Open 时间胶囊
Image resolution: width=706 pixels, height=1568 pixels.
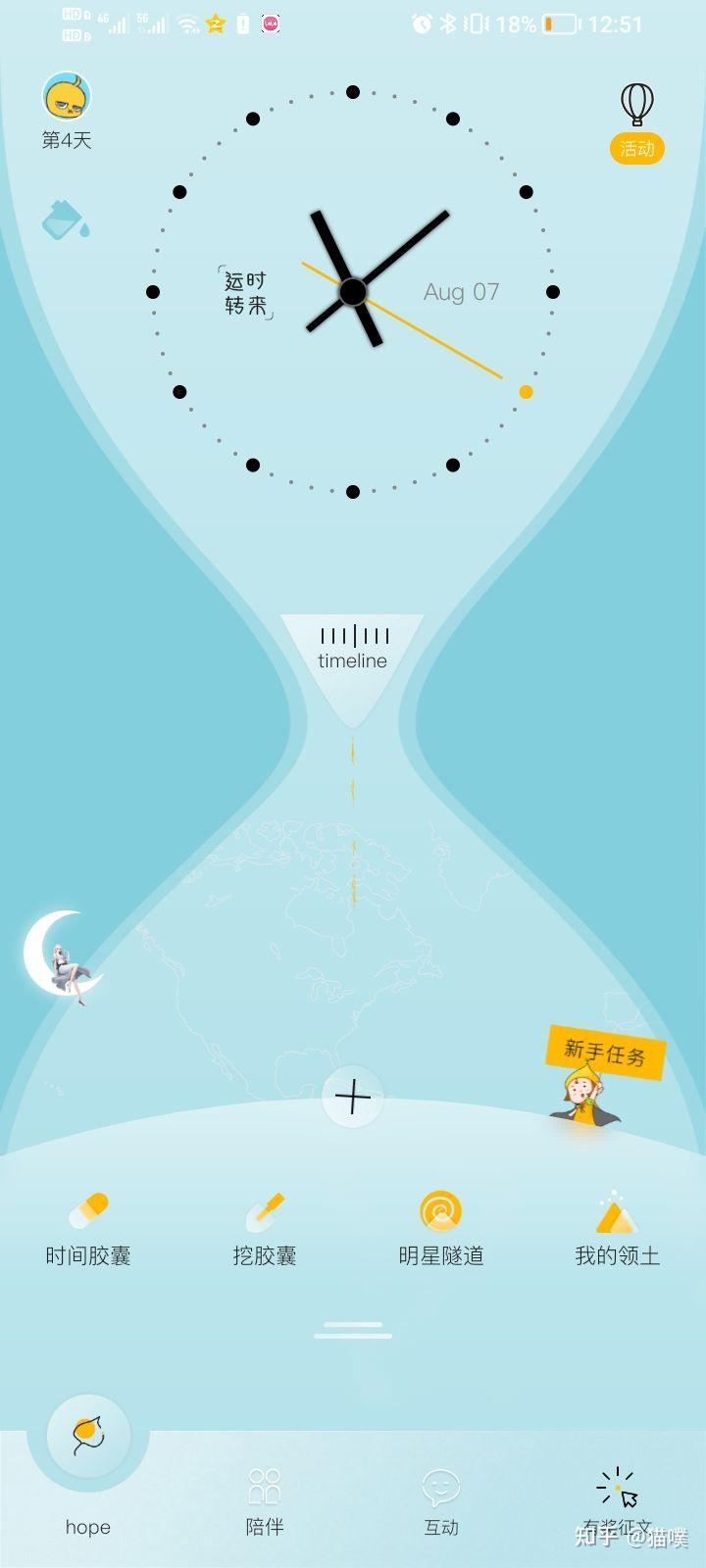88,1229
